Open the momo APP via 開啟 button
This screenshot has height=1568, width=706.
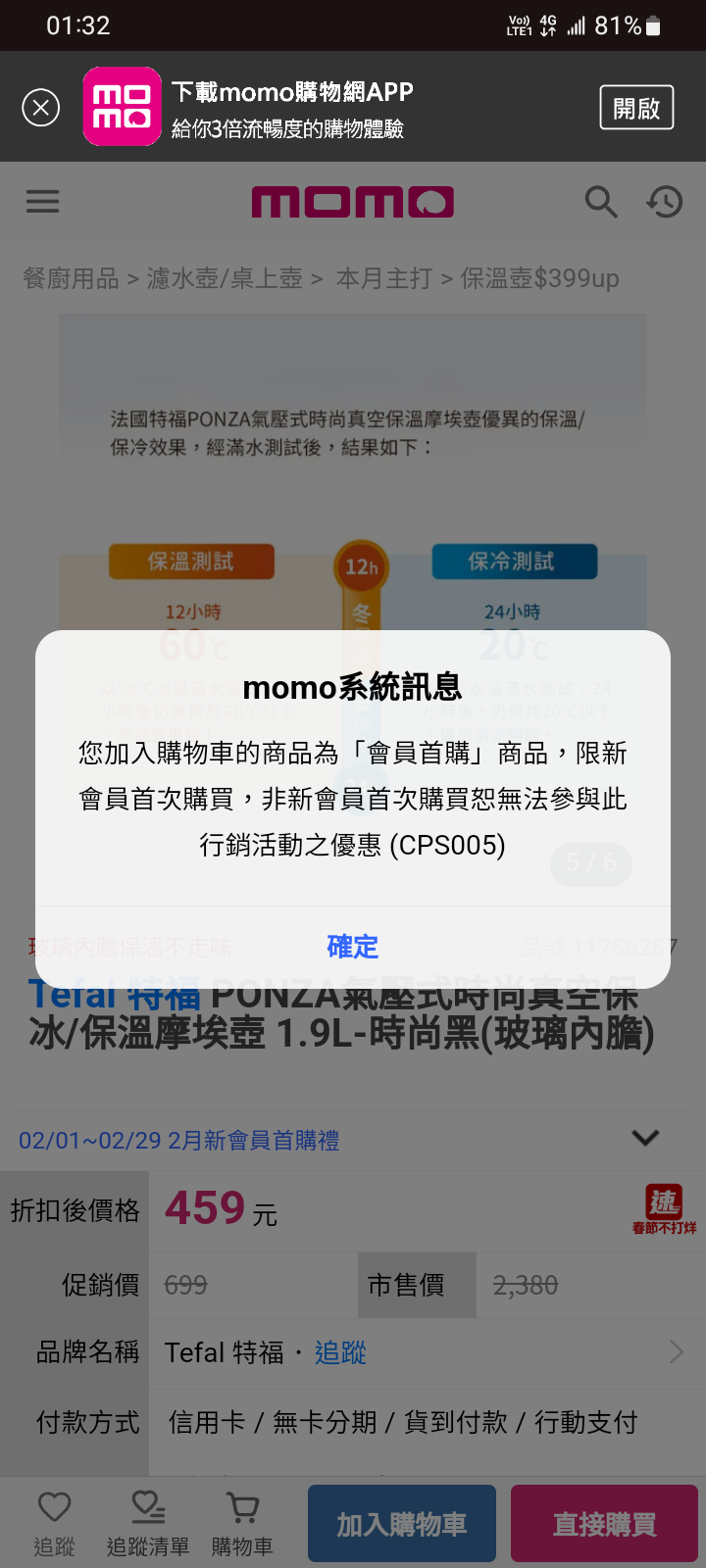click(636, 108)
